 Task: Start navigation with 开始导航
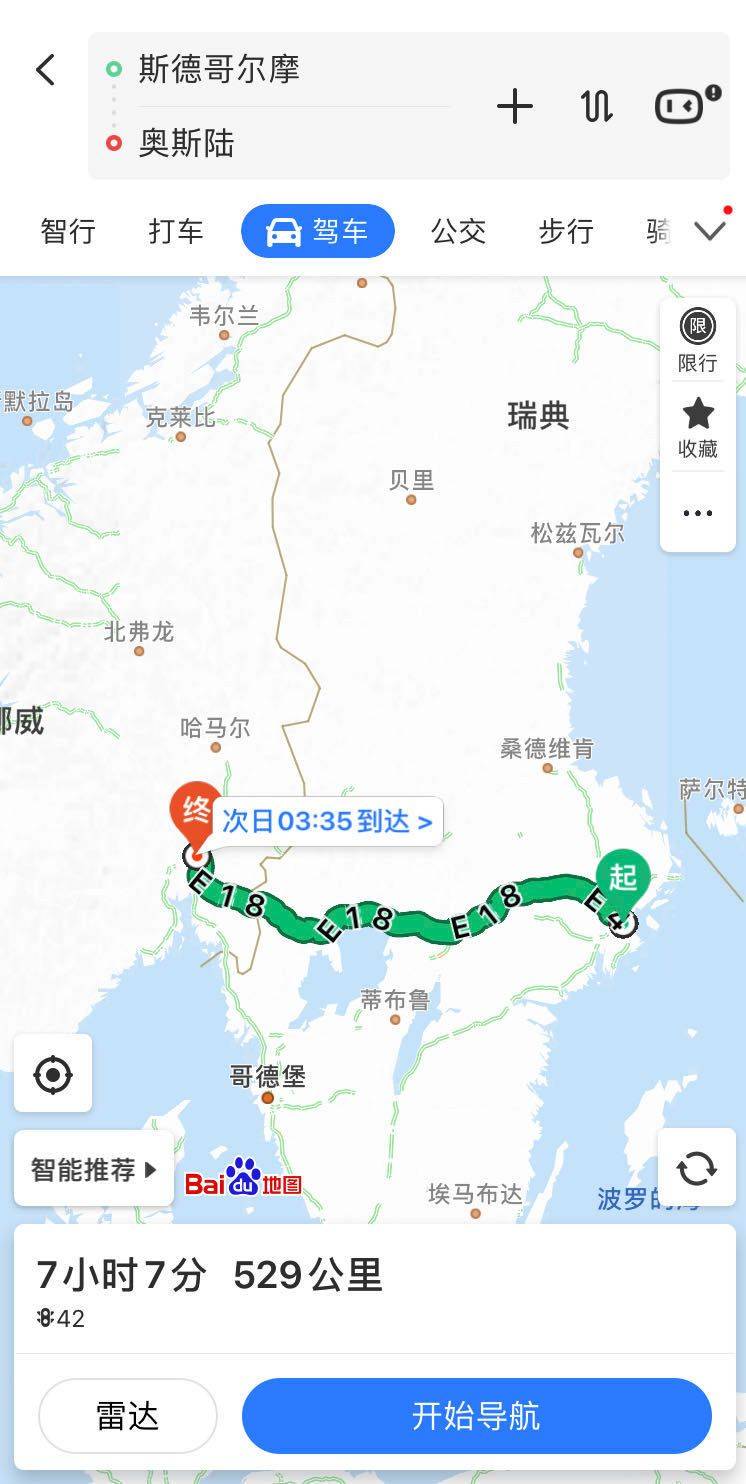point(476,1416)
